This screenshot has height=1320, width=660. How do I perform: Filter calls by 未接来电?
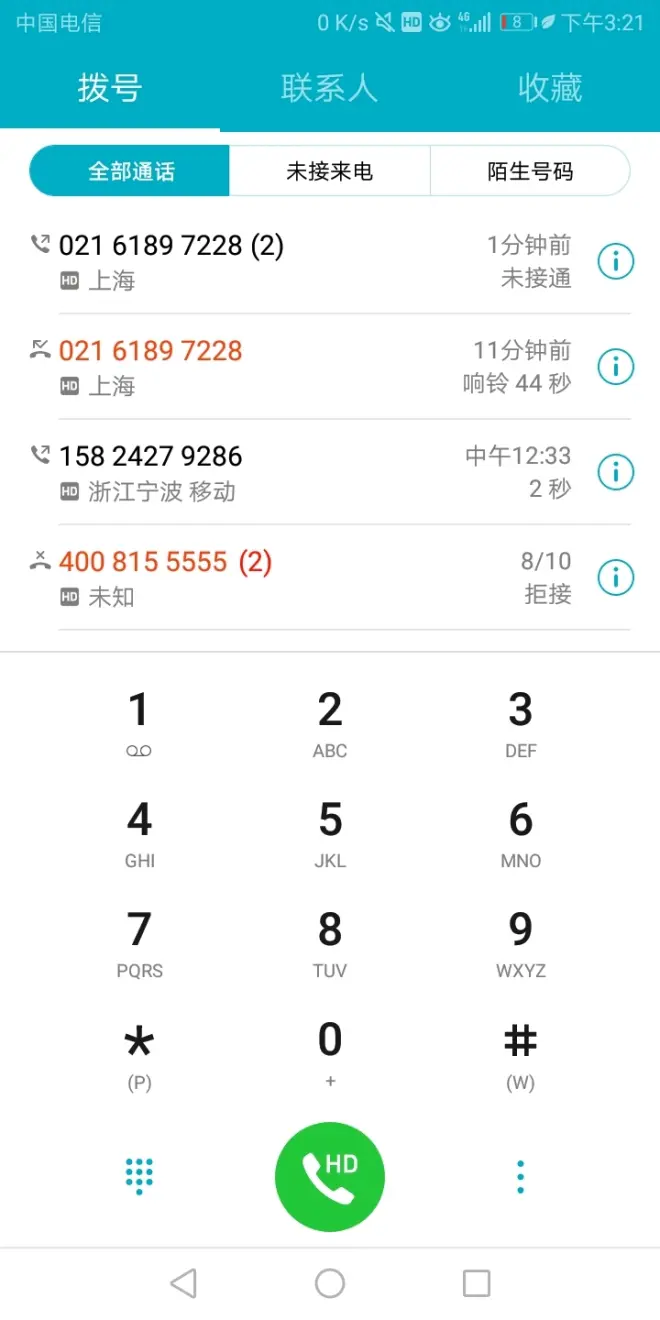click(x=329, y=171)
